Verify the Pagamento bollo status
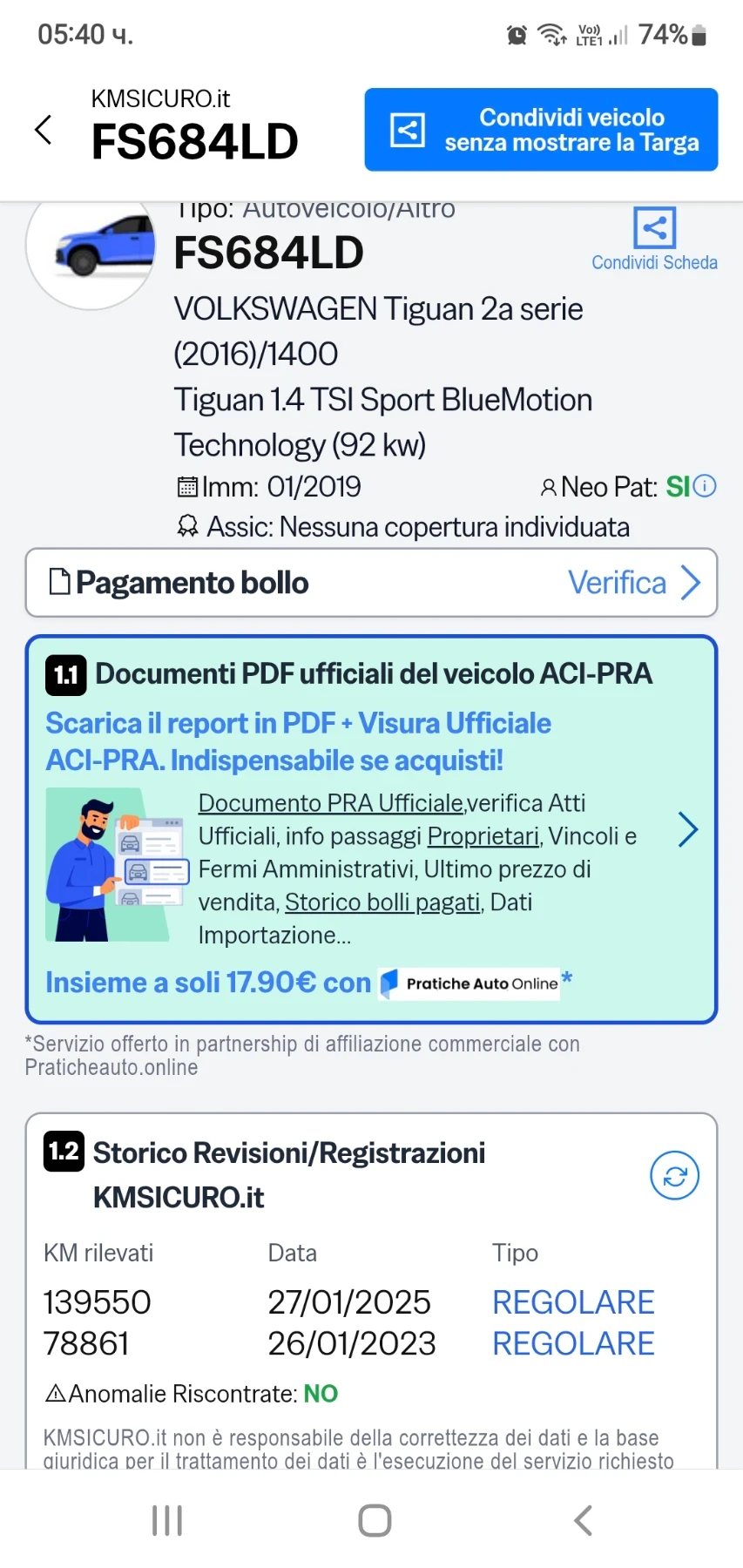 [x=633, y=583]
